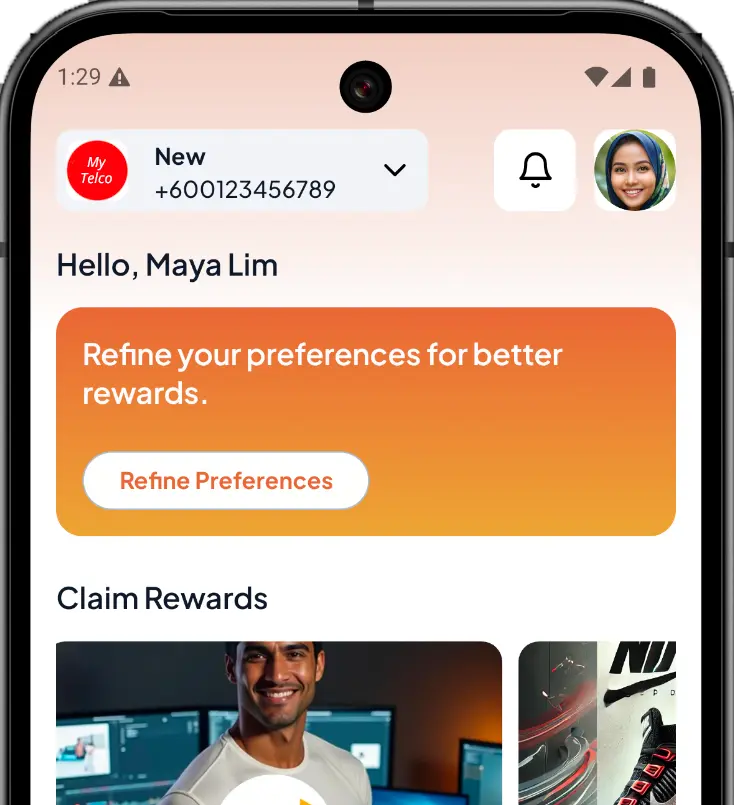Image resolution: width=734 pixels, height=805 pixels.
Task: Open the profile avatar
Action: click(635, 171)
